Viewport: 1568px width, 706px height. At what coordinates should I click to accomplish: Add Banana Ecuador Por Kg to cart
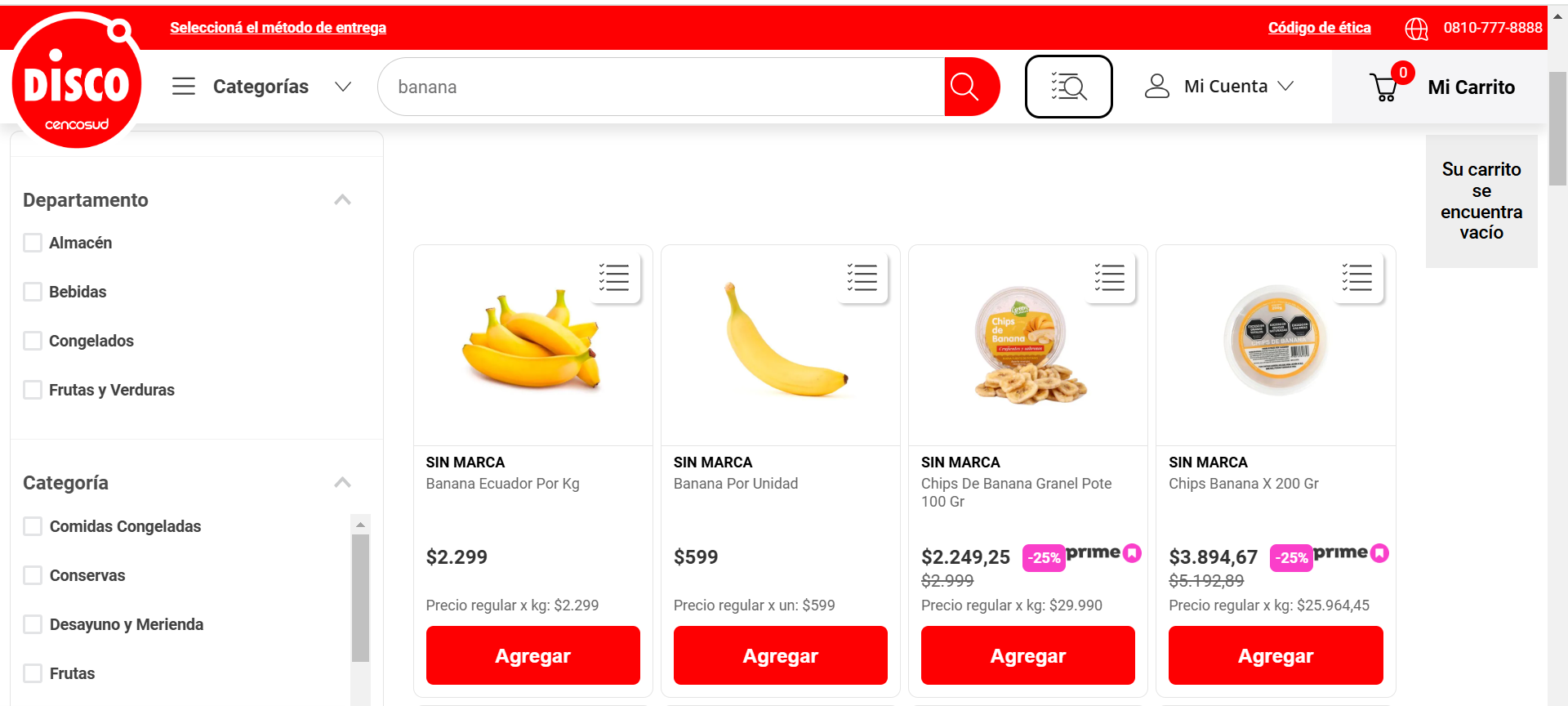532,655
